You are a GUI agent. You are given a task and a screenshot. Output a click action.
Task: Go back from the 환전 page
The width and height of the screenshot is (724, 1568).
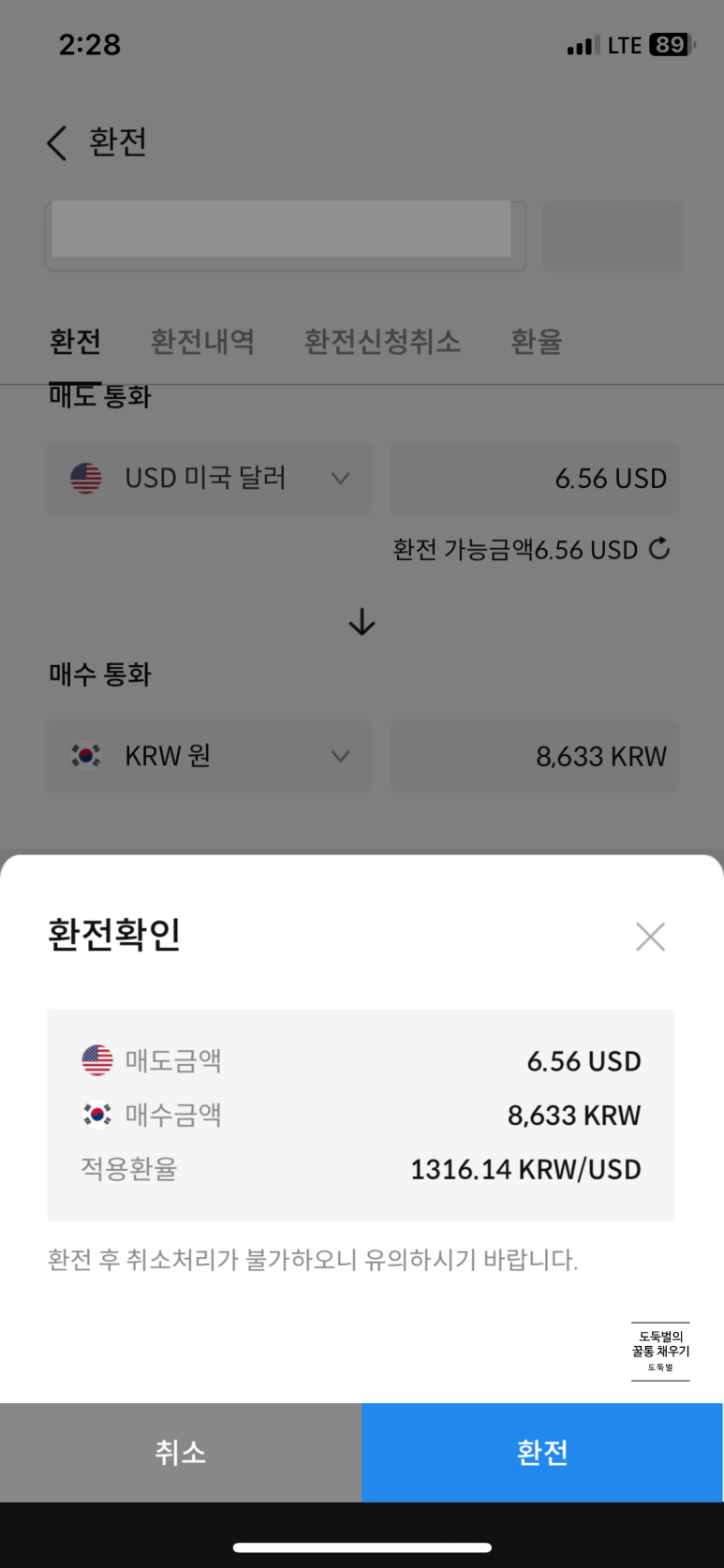[57, 143]
